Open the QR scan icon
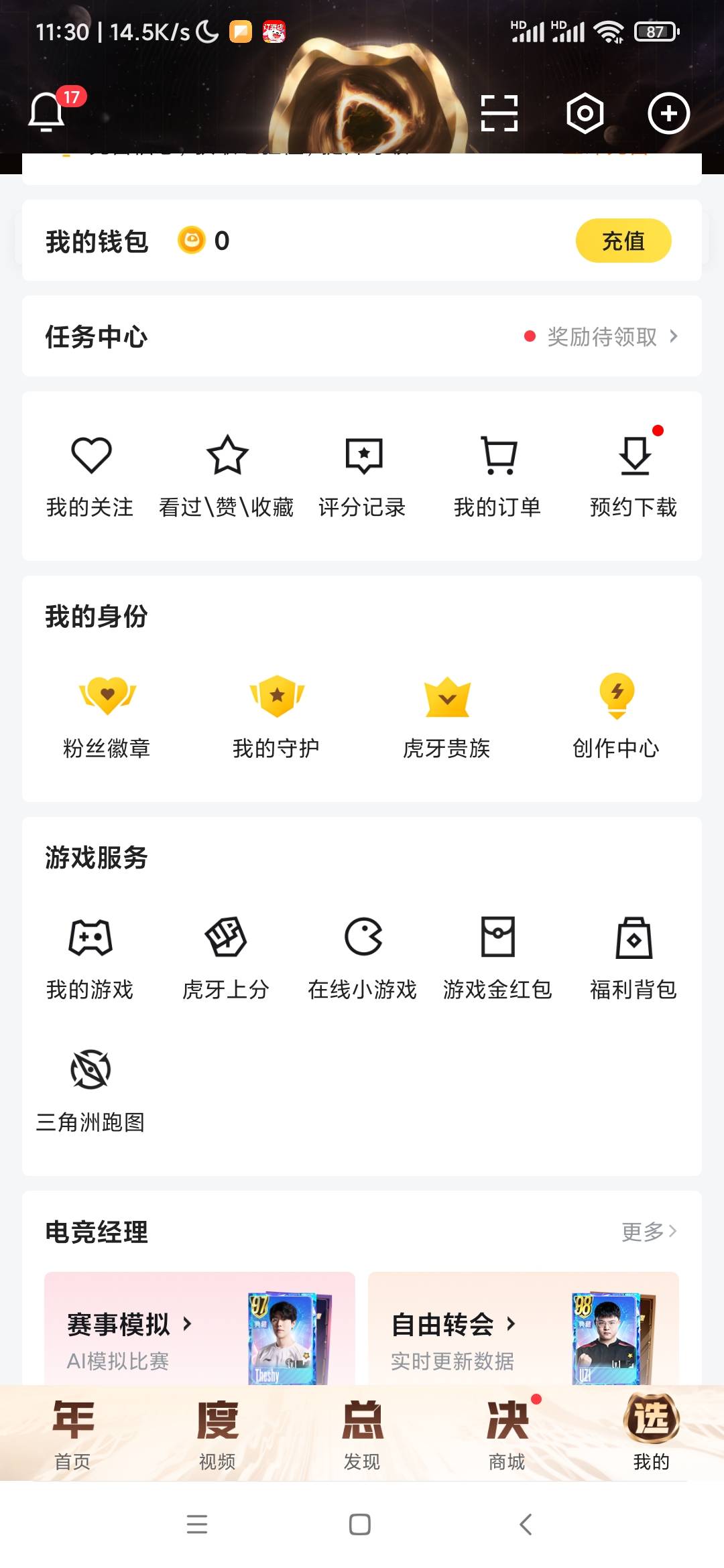The image size is (724, 1568). (499, 113)
